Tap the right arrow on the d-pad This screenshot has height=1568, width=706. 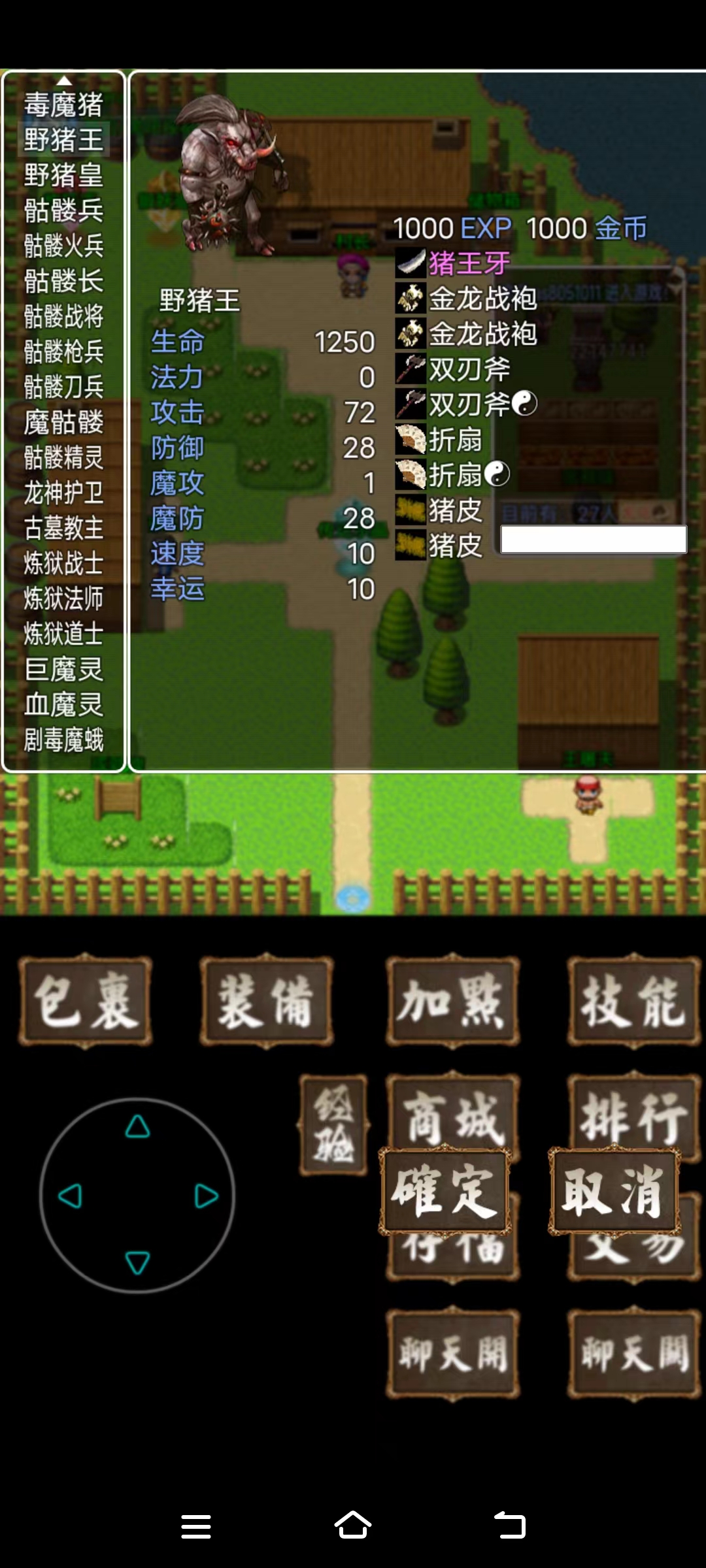tap(207, 1196)
